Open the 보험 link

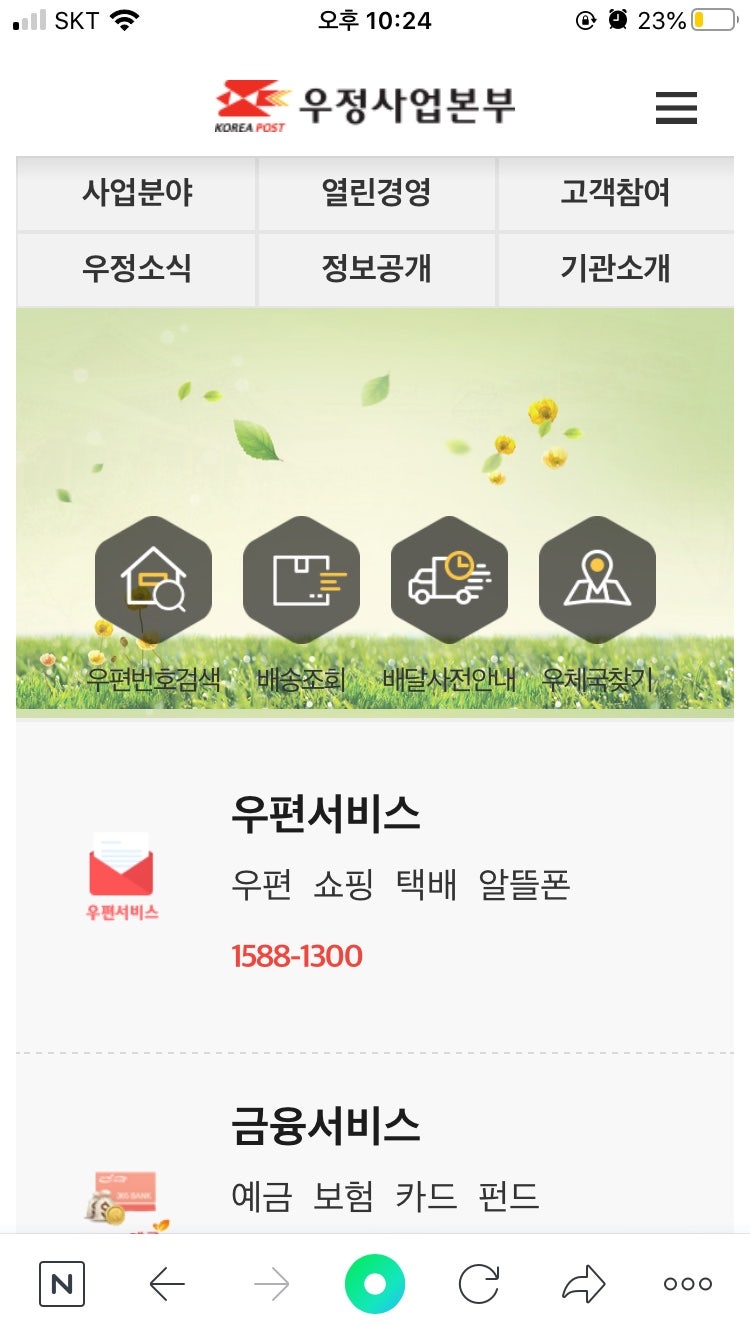pos(343,1195)
